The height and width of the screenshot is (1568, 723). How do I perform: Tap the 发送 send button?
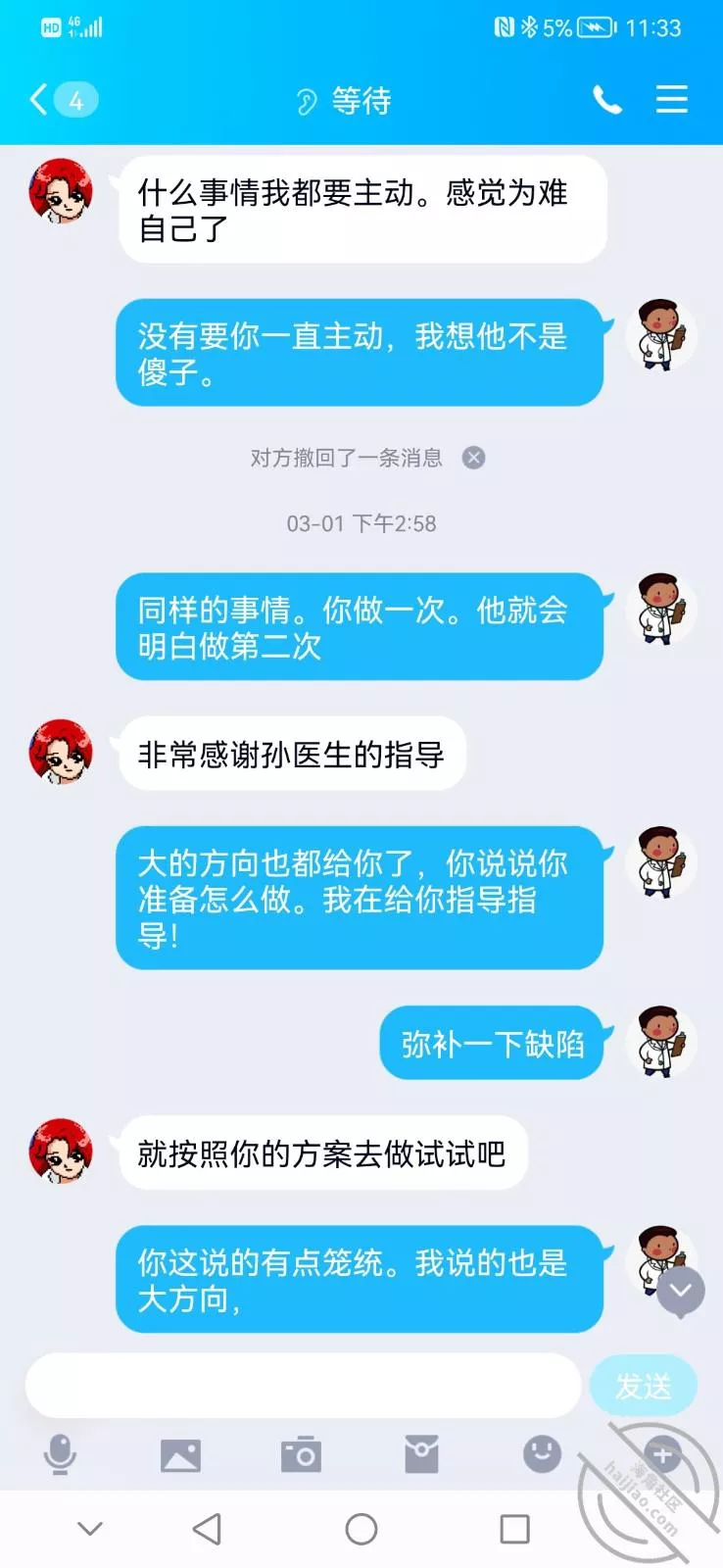(643, 1385)
